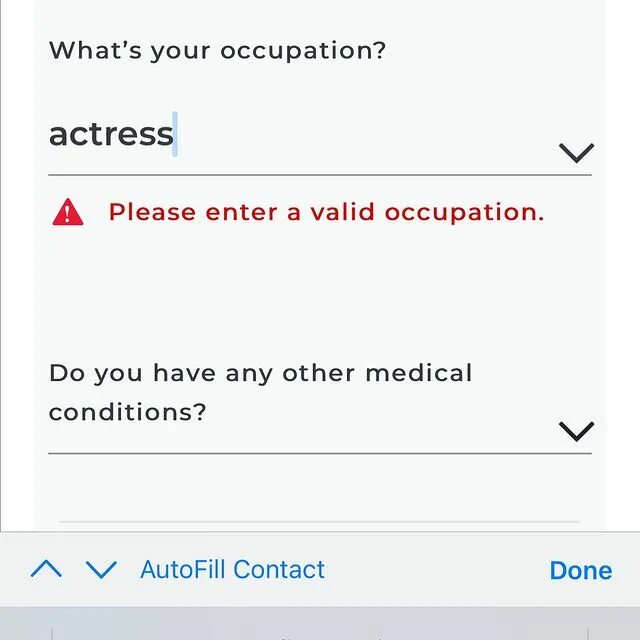
Task: Jump to previous form field arrow
Action: (46, 570)
